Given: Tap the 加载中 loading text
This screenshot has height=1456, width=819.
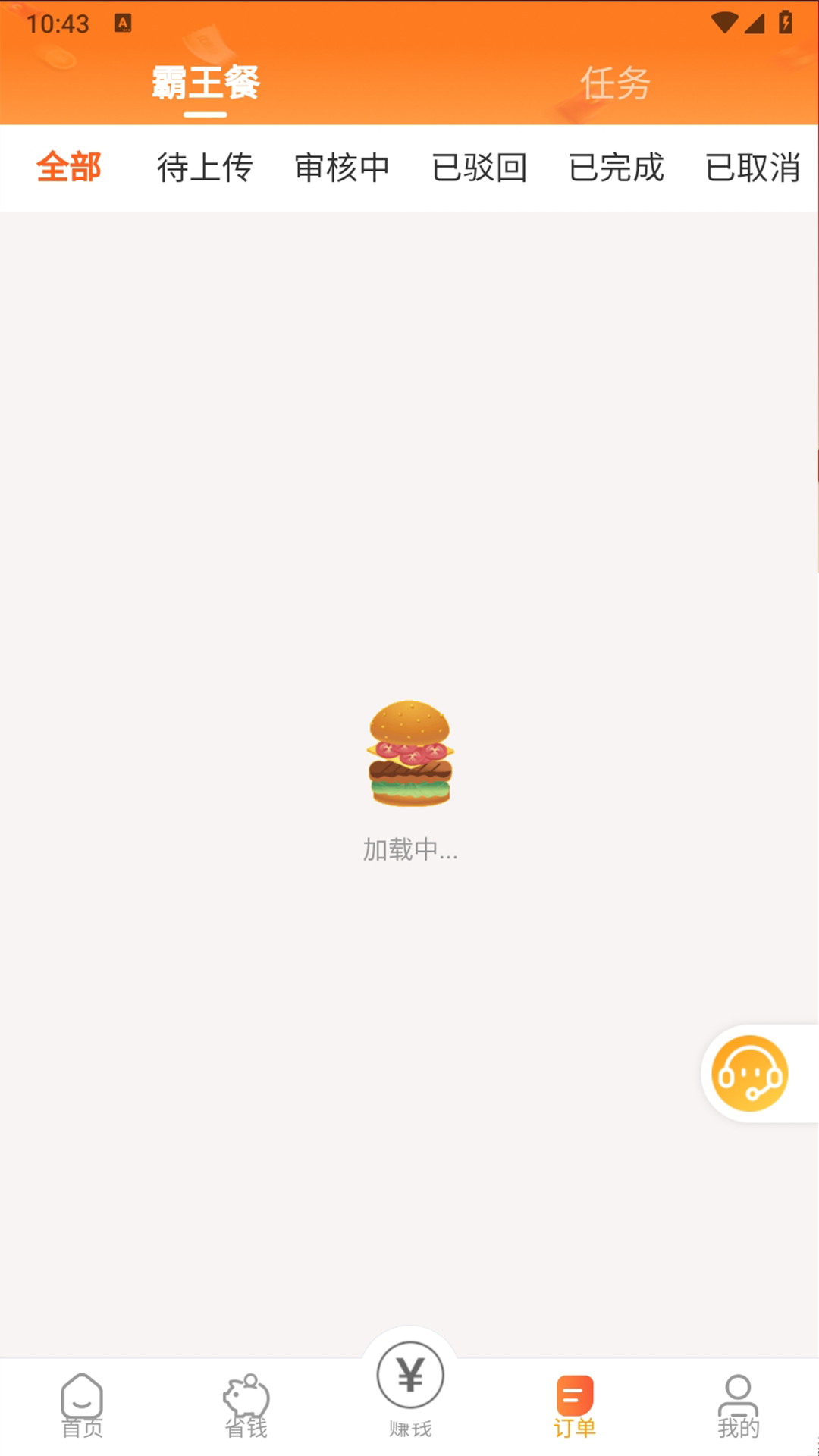Looking at the screenshot, I should pos(409,852).
